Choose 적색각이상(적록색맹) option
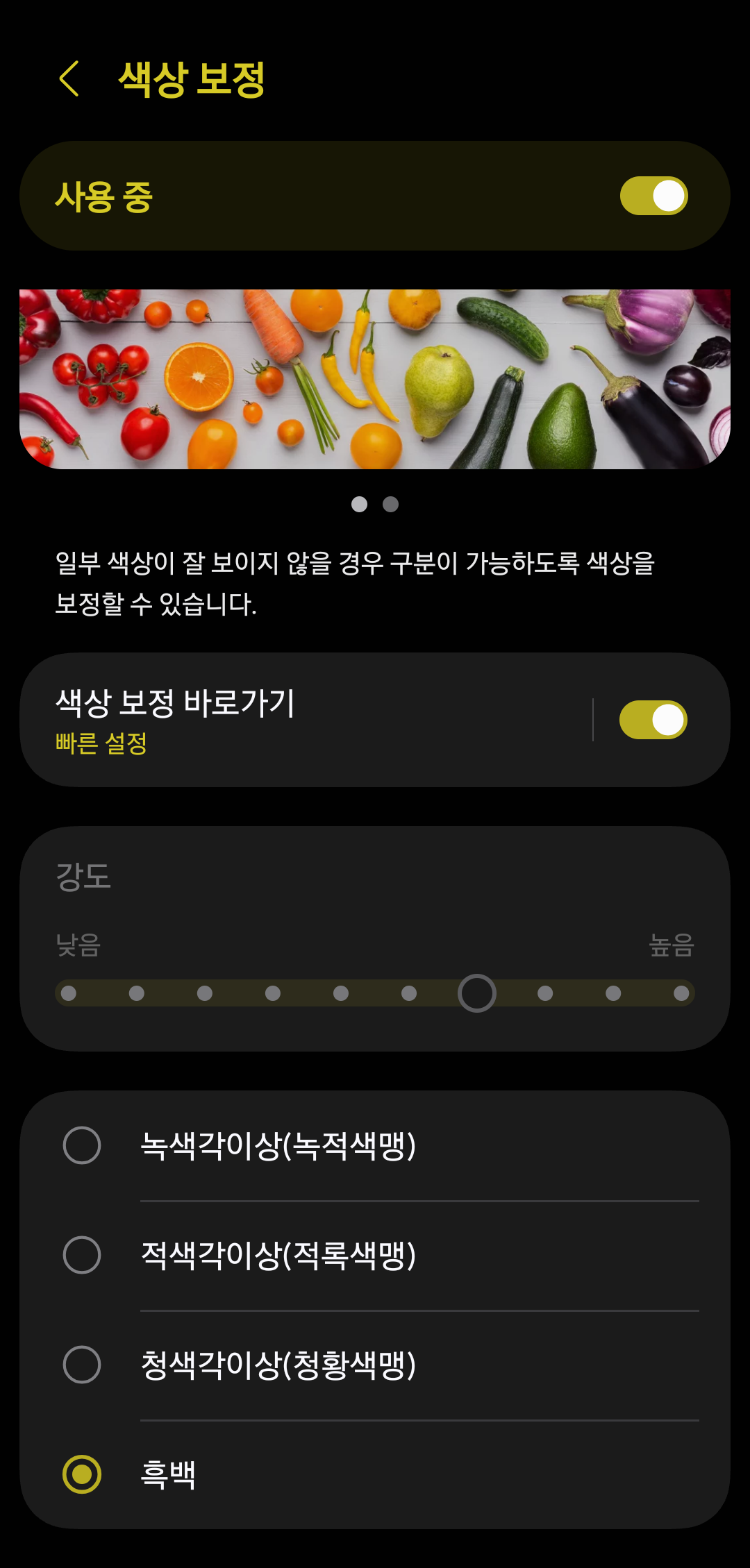The image size is (750, 1568). pos(375,1255)
